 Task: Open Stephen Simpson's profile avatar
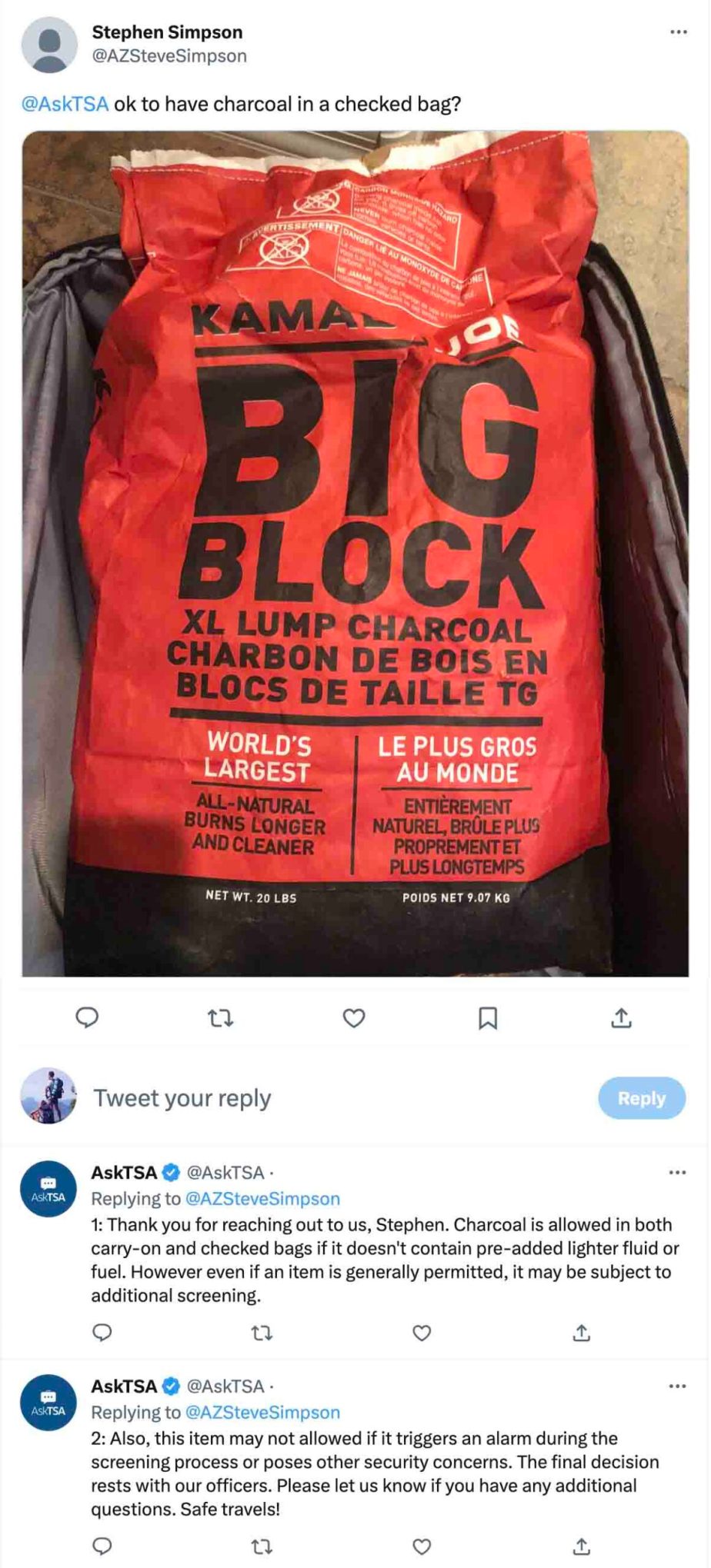49,45
